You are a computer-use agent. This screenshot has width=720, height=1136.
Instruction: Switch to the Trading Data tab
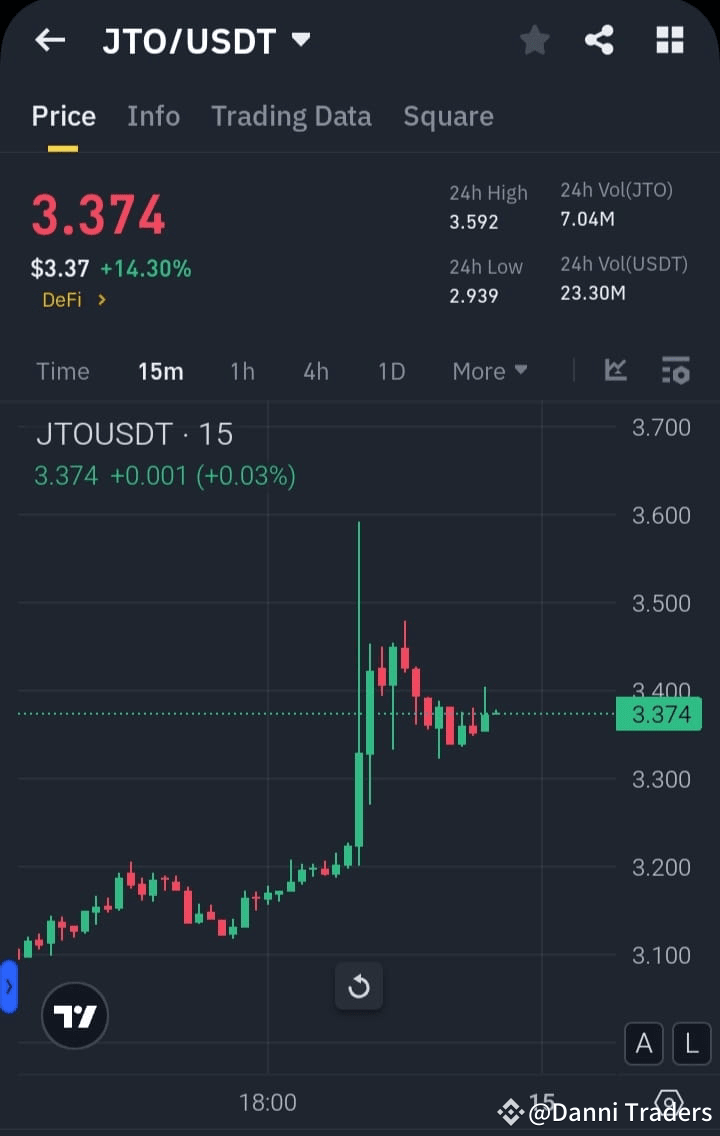[291, 116]
